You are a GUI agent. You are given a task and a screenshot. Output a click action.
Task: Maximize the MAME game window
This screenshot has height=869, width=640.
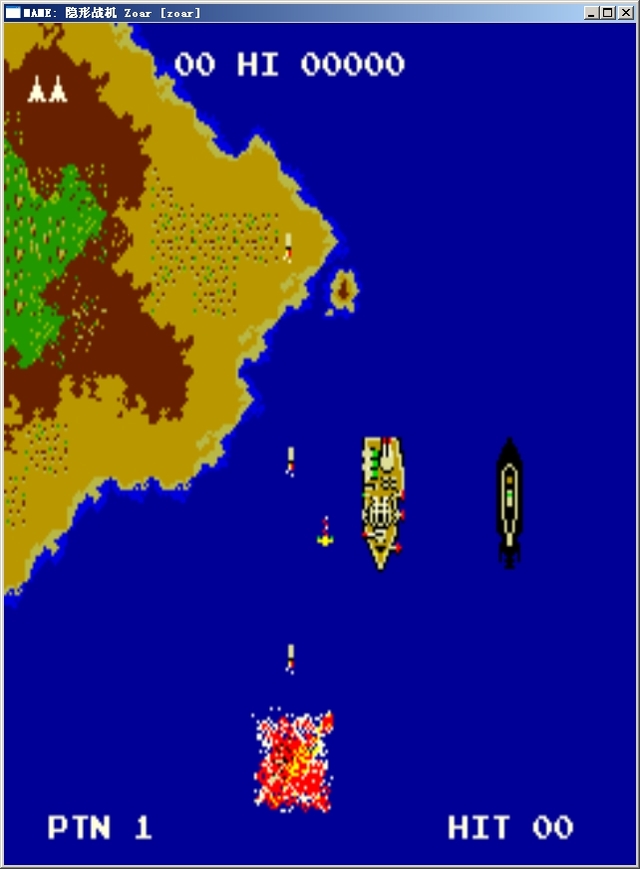[608, 12]
